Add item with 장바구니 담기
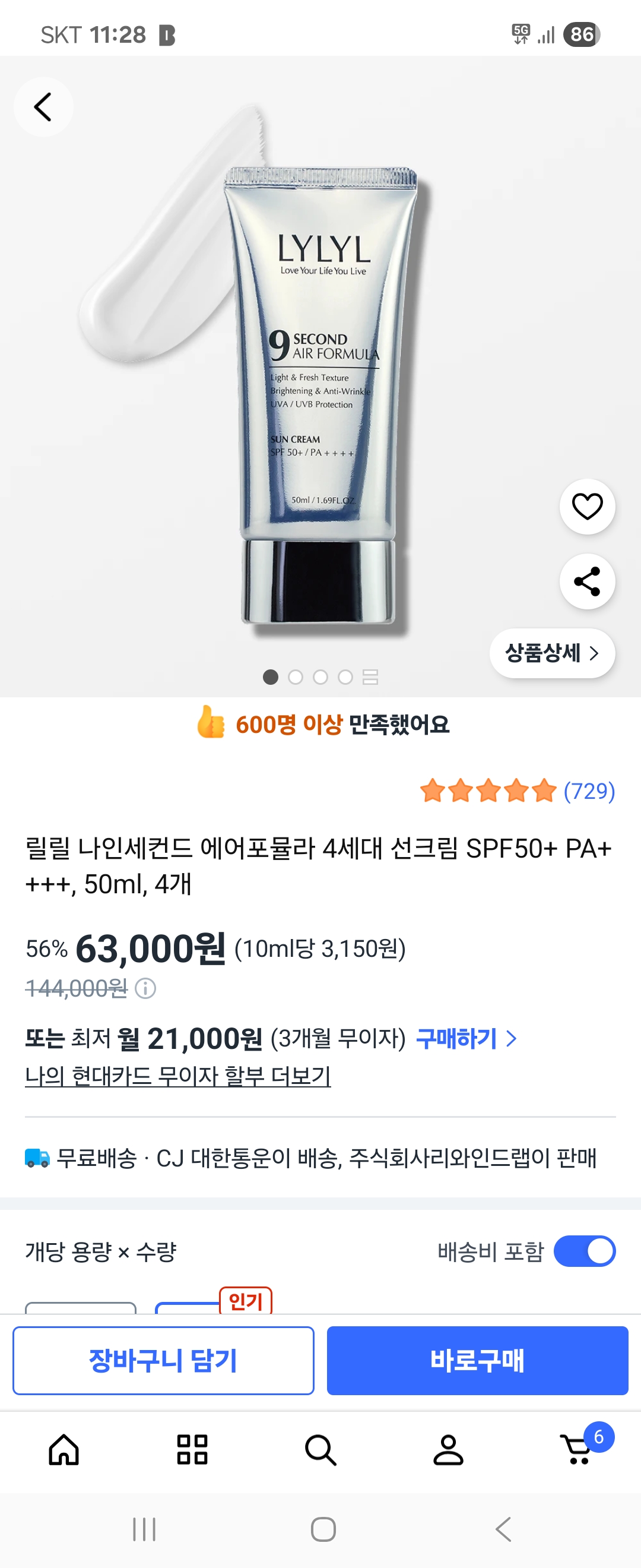641x1568 pixels. coord(163,1361)
